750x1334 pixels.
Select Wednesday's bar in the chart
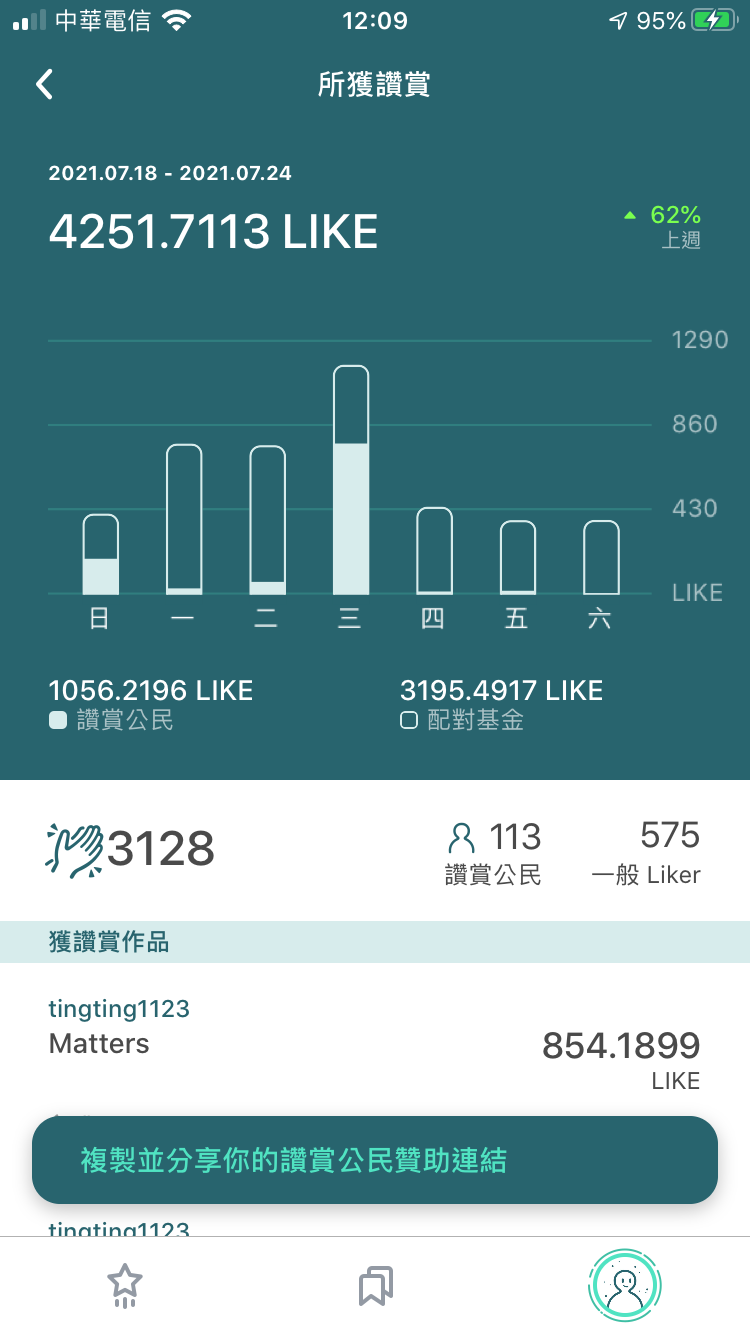[x=350, y=480]
